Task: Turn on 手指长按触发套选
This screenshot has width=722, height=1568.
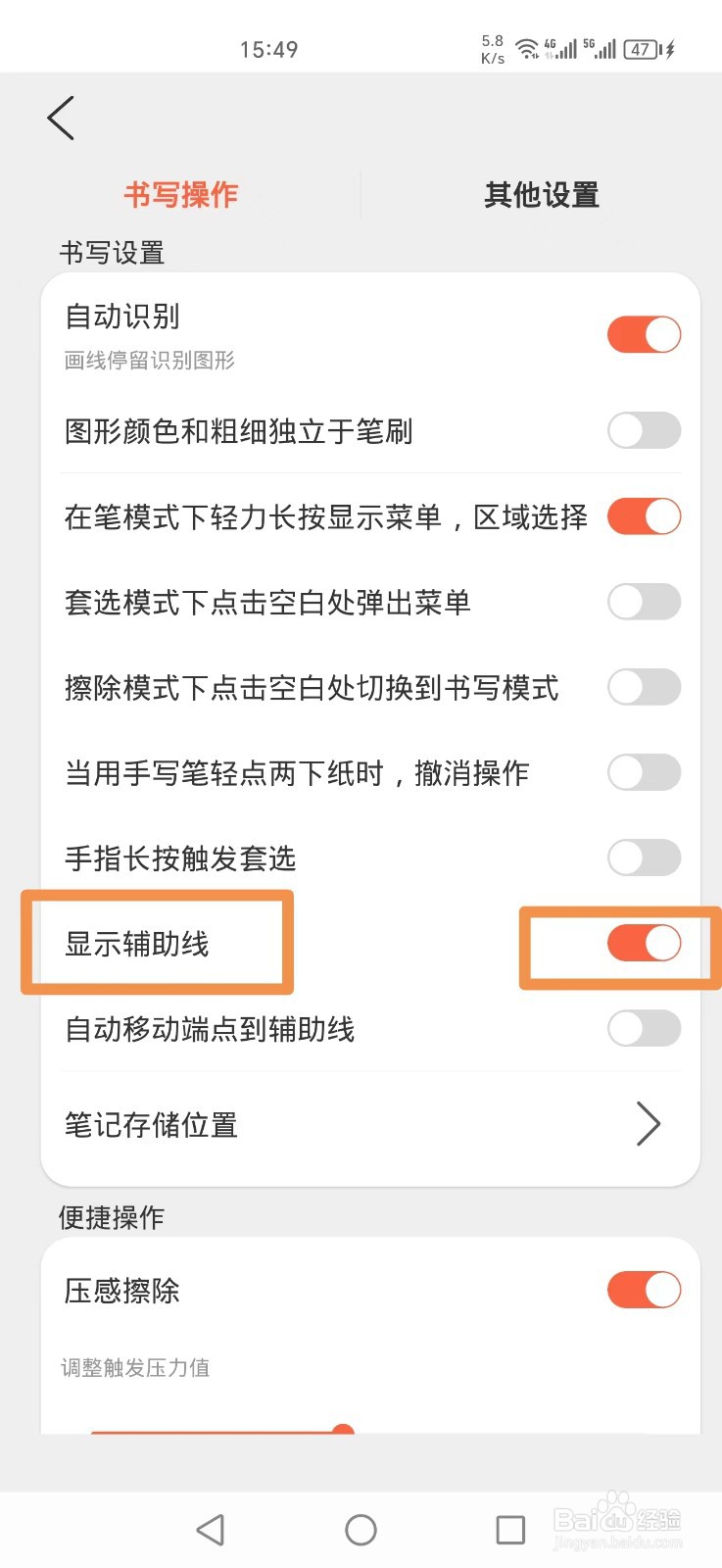Action: click(643, 857)
